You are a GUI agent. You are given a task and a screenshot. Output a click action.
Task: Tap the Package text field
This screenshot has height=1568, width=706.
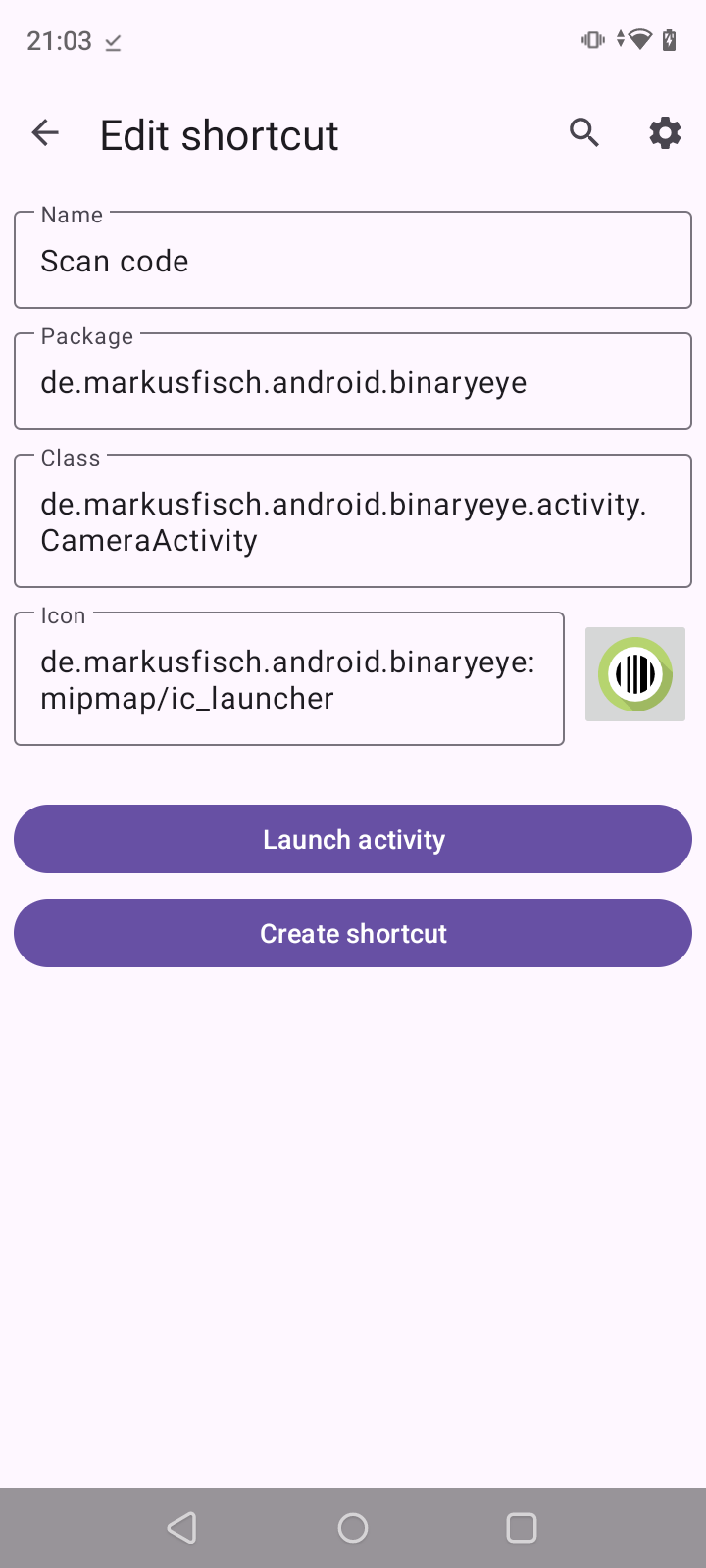[353, 382]
